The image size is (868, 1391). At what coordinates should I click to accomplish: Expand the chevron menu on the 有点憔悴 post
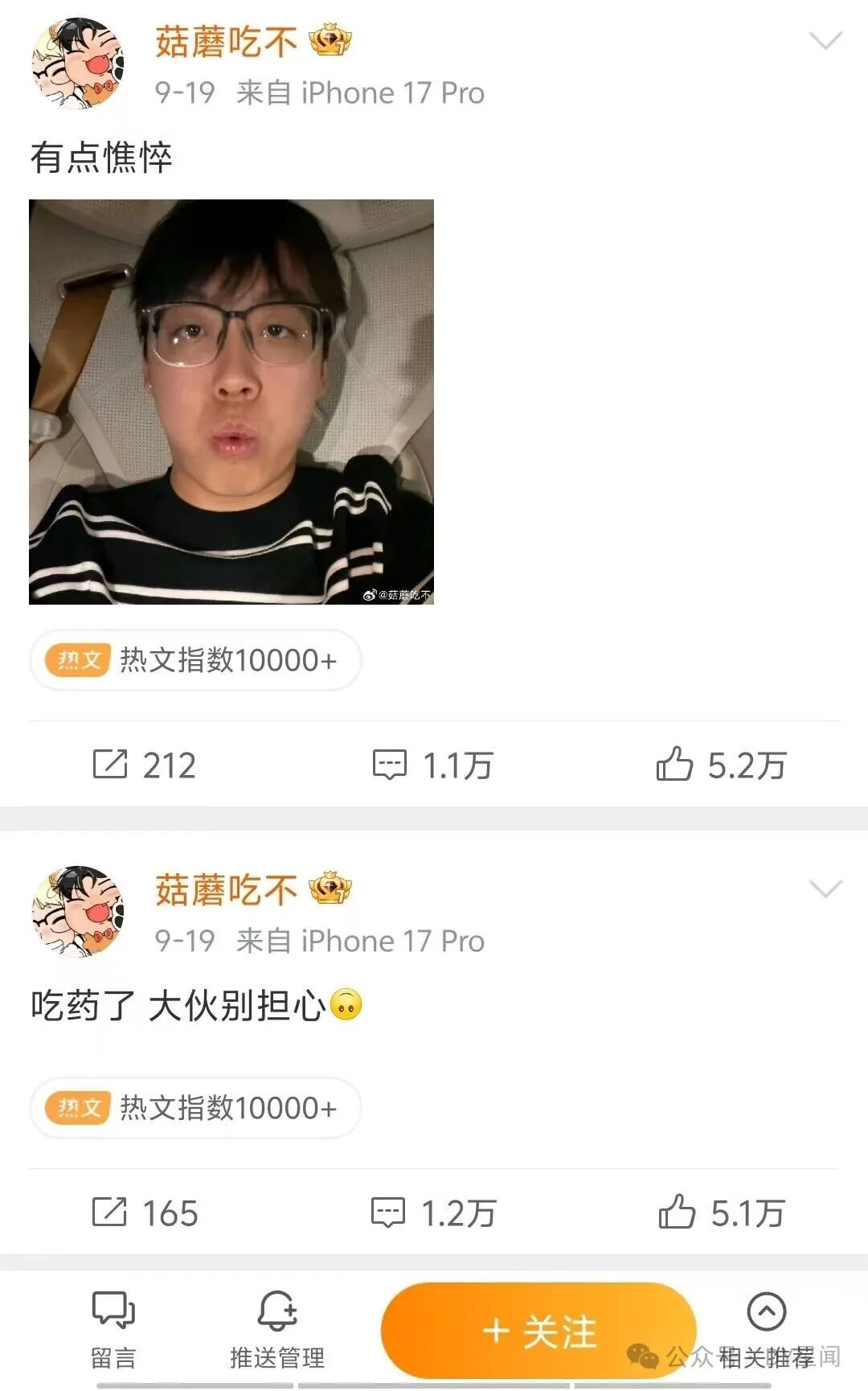pyautogui.click(x=825, y=41)
